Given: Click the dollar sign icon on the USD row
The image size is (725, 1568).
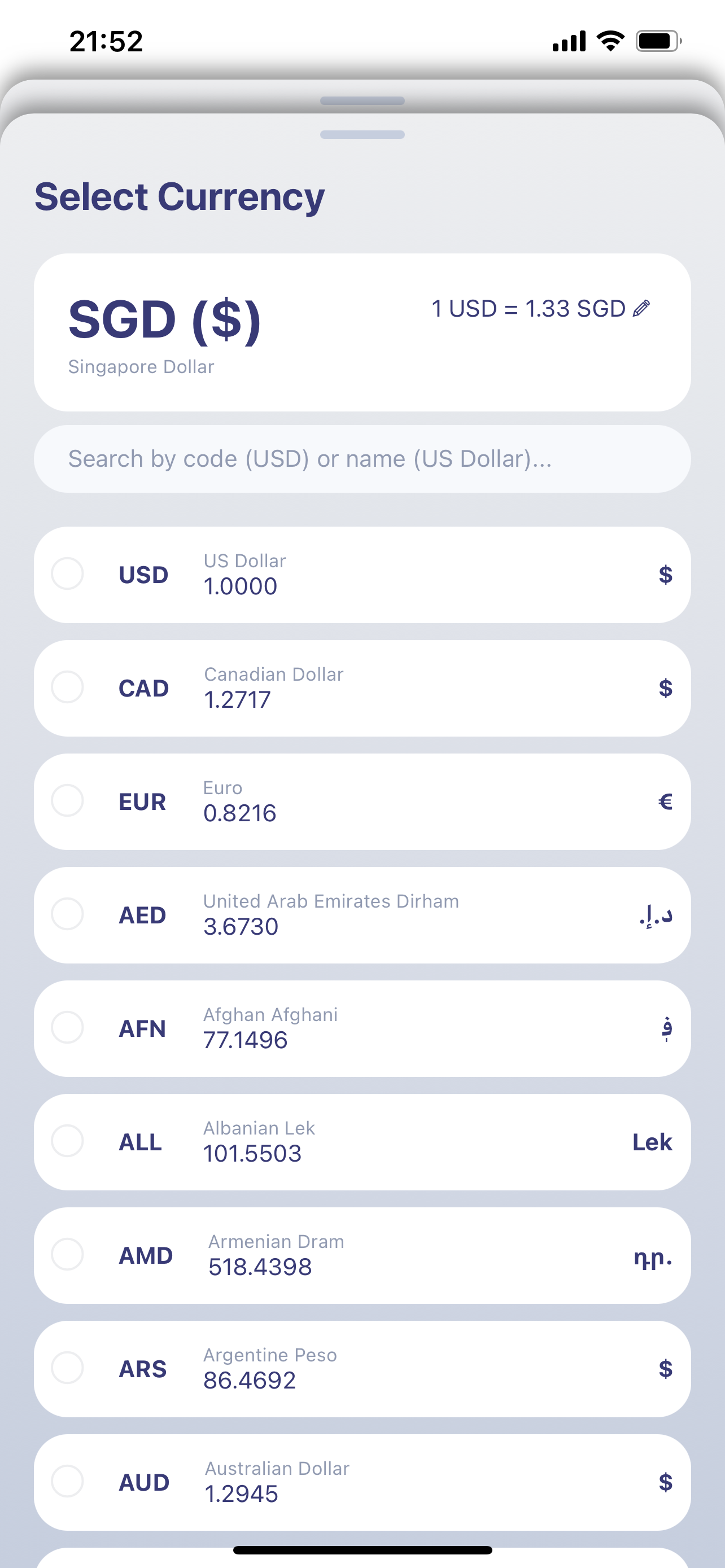Looking at the screenshot, I should [665, 575].
